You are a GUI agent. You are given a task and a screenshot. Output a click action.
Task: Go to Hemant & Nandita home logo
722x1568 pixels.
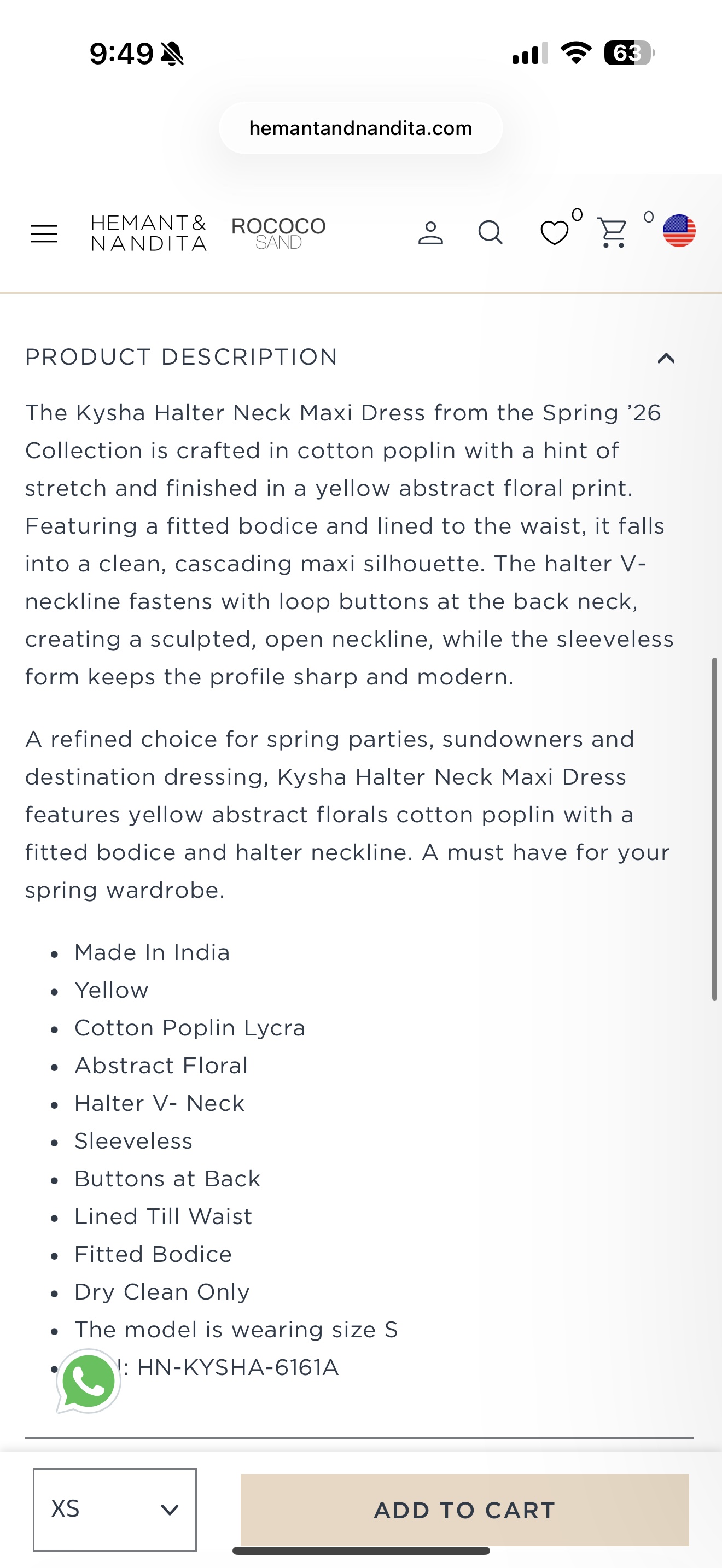(x=149, y=233)
